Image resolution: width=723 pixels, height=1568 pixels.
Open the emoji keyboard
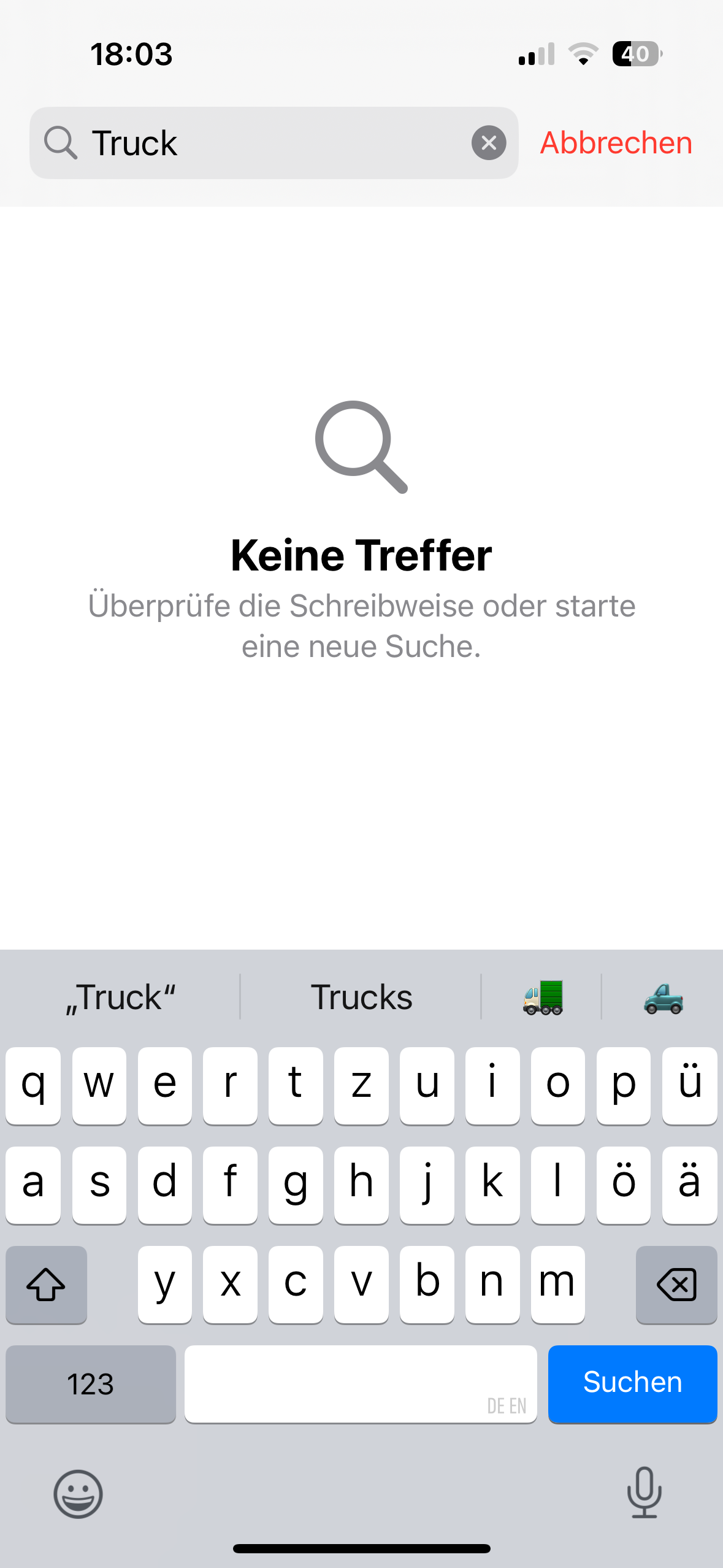click(78, 1494)
